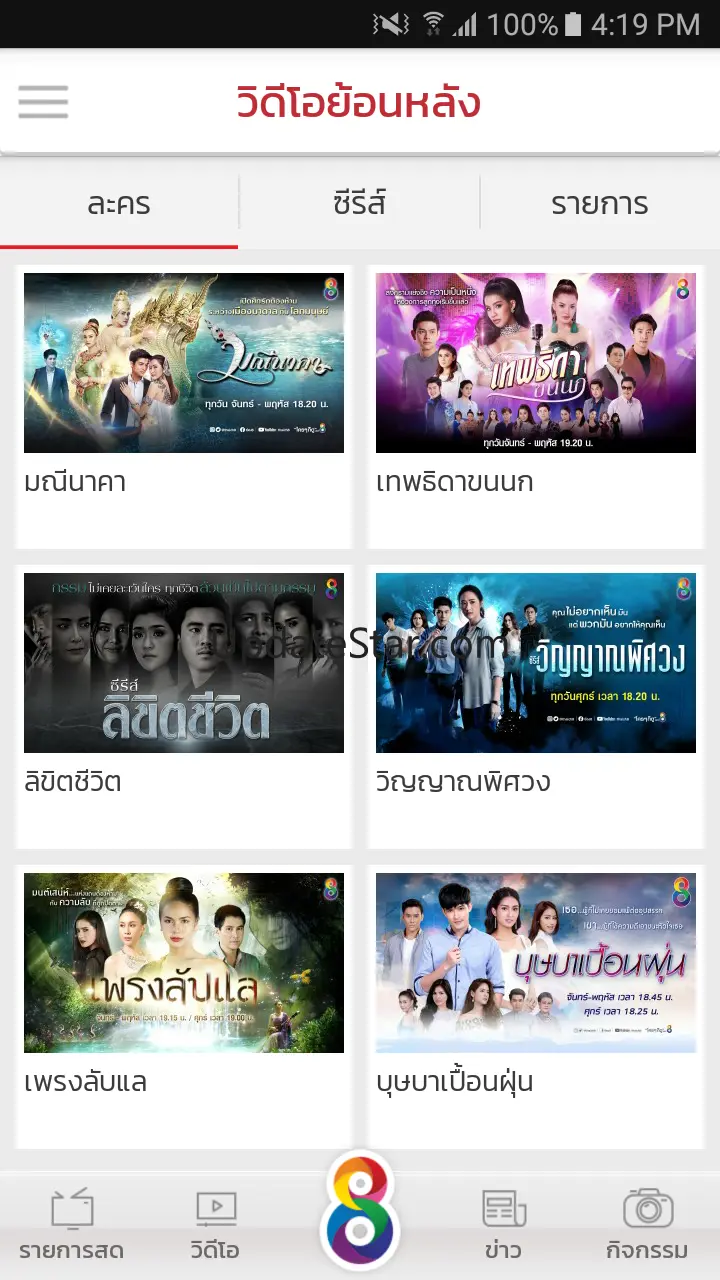This screenshot has height=1280, width=720.
Task: Open the เพรงลับแล drama card
Action: coord(184,1007)
